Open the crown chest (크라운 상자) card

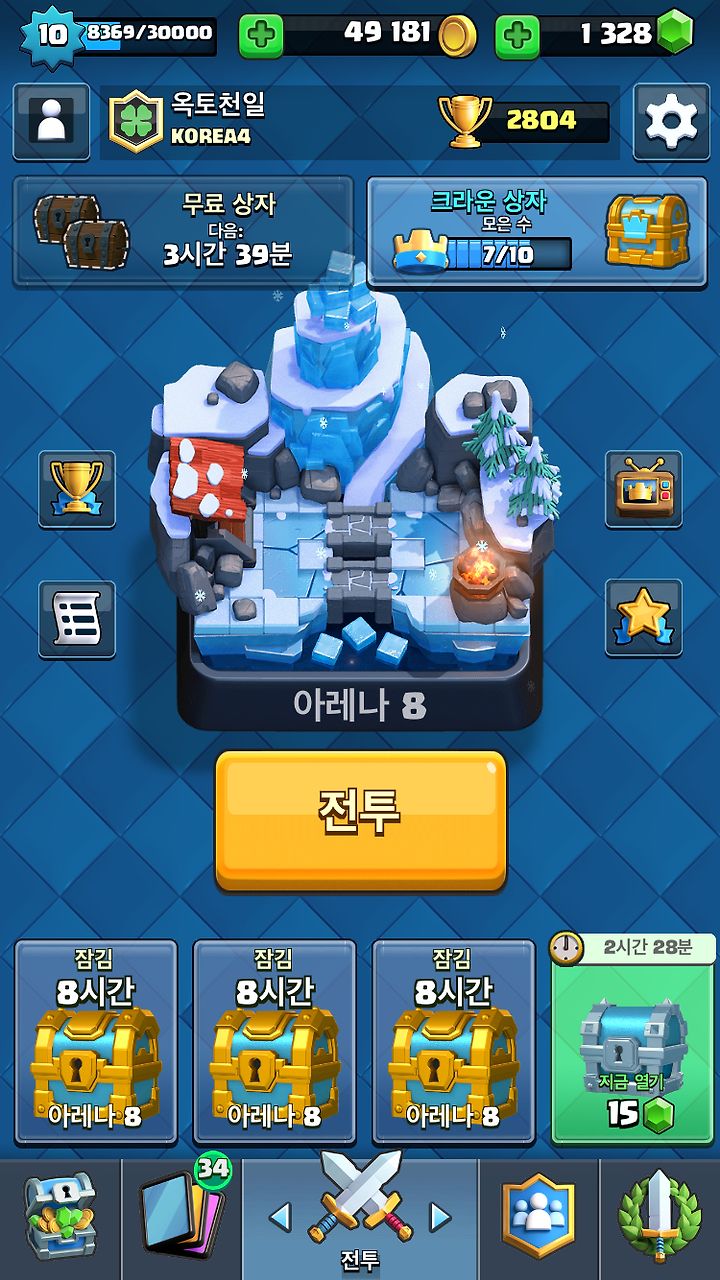point(537,231)
